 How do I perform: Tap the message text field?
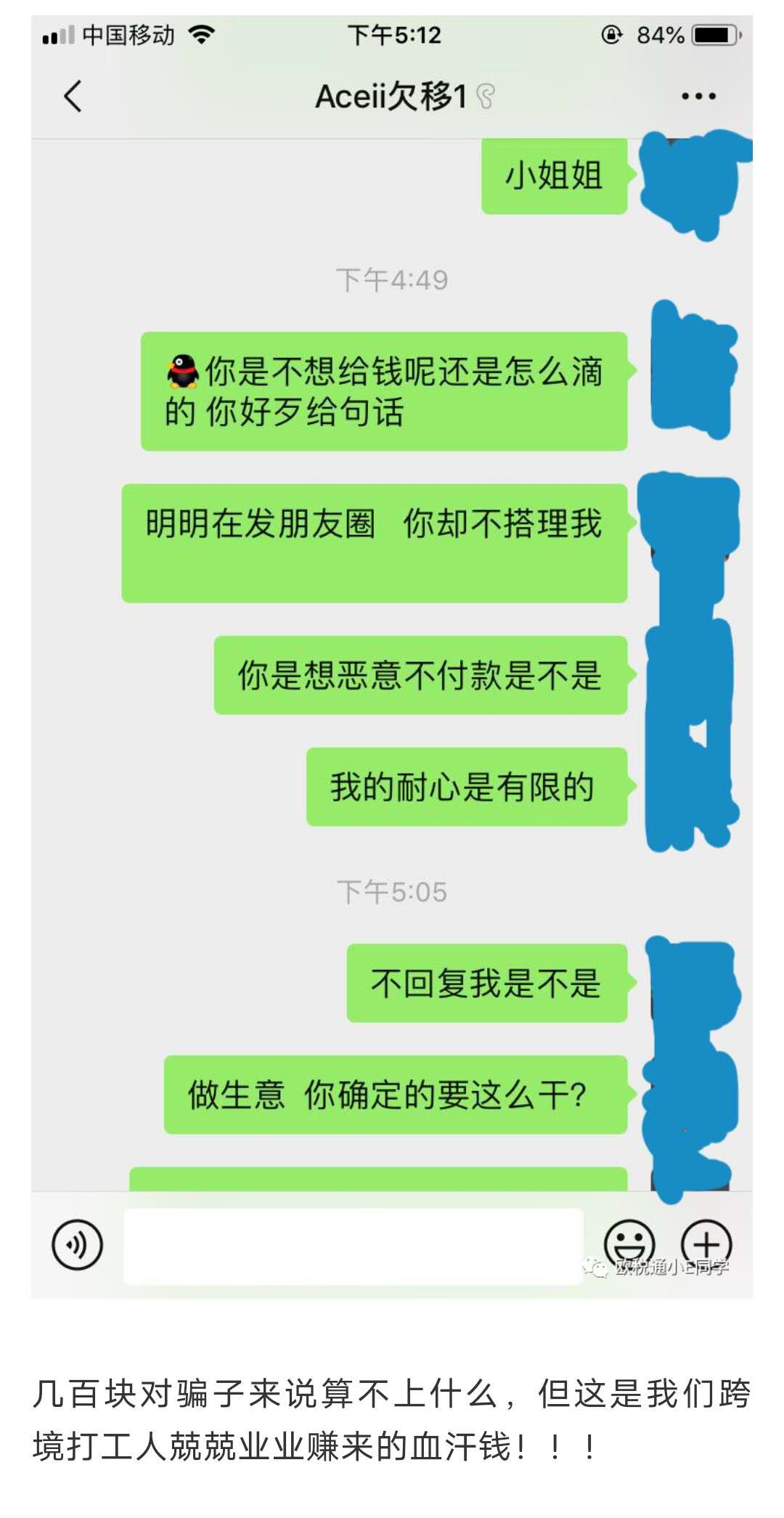(x=354, y=1246)
